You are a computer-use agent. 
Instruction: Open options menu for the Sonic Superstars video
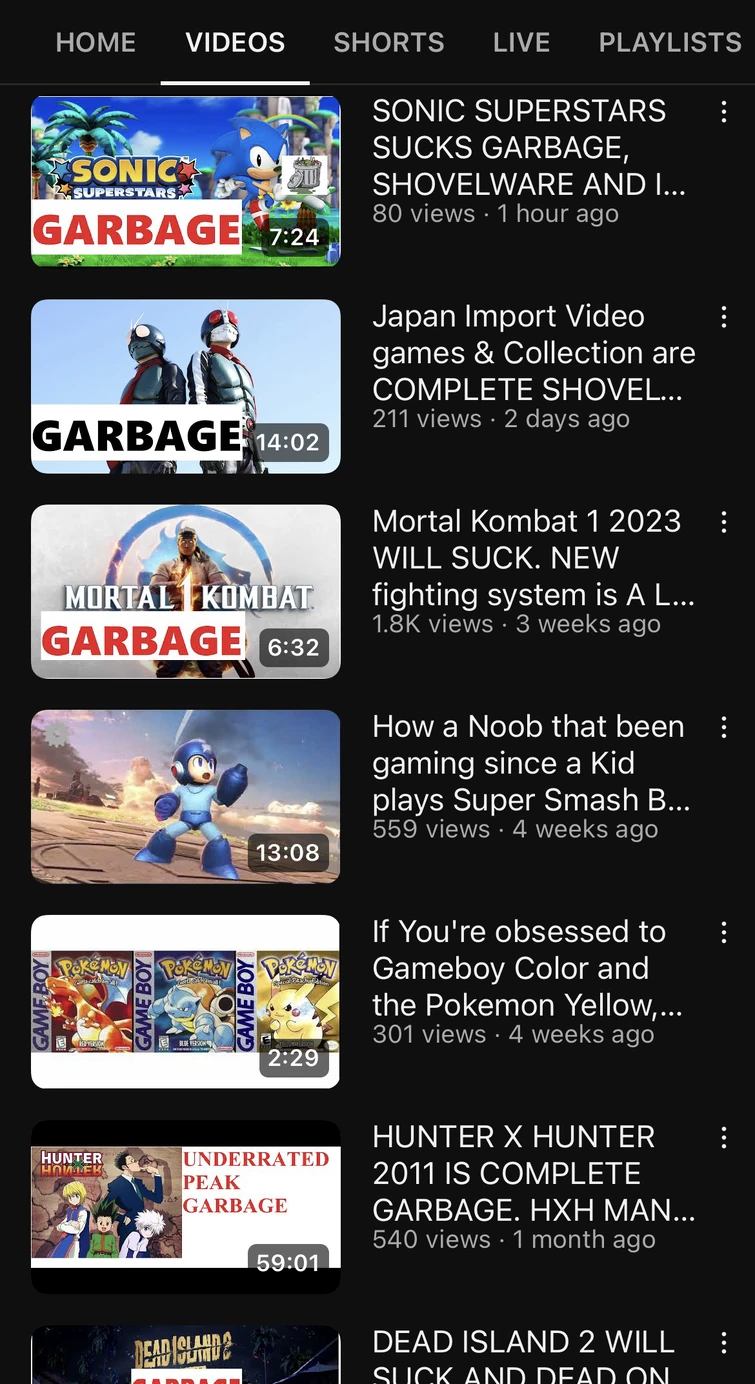point(723,112)
